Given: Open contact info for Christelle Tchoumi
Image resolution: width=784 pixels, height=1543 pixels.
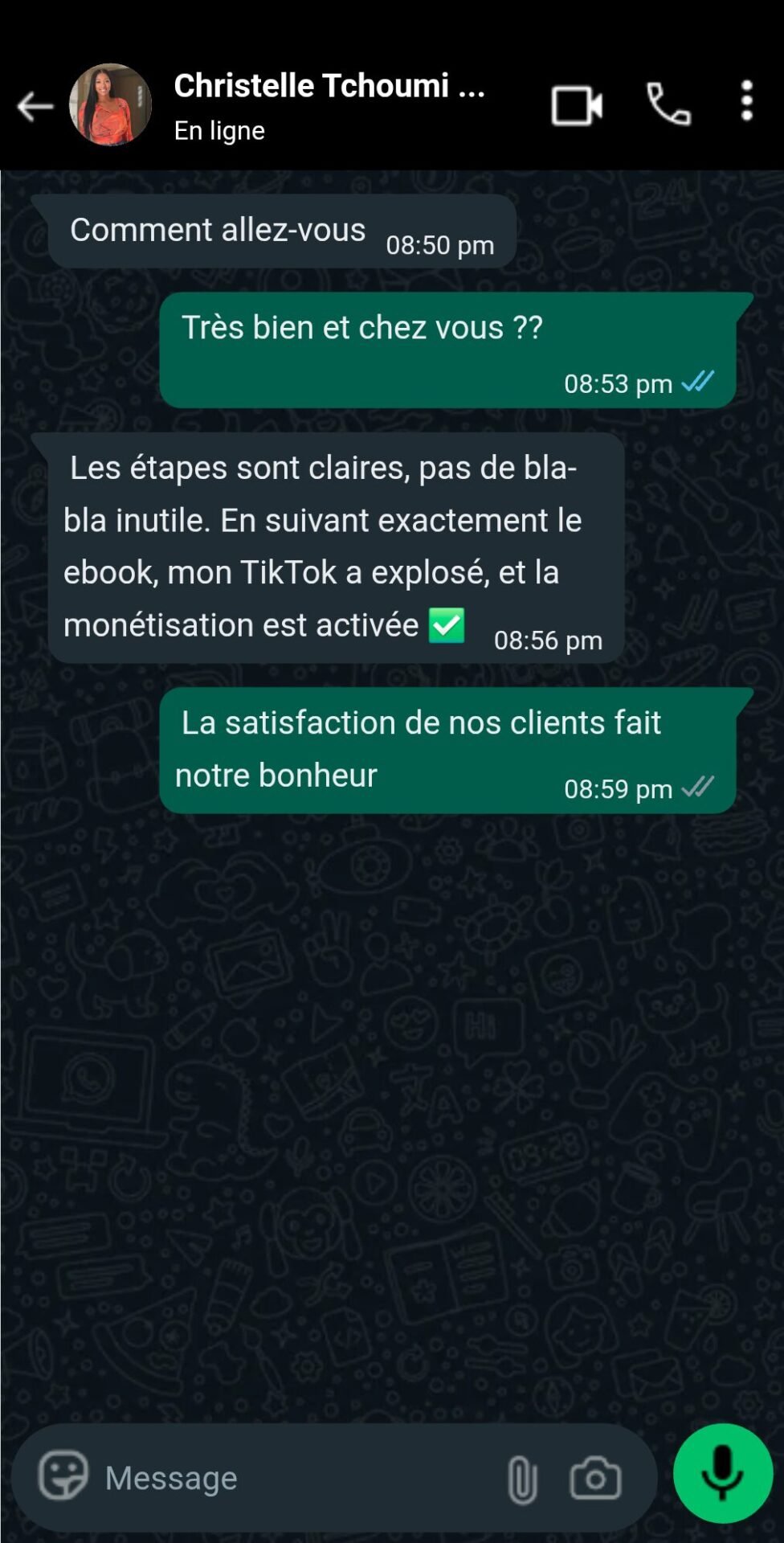Looking at the screenshot, I should tap(330, 105).
